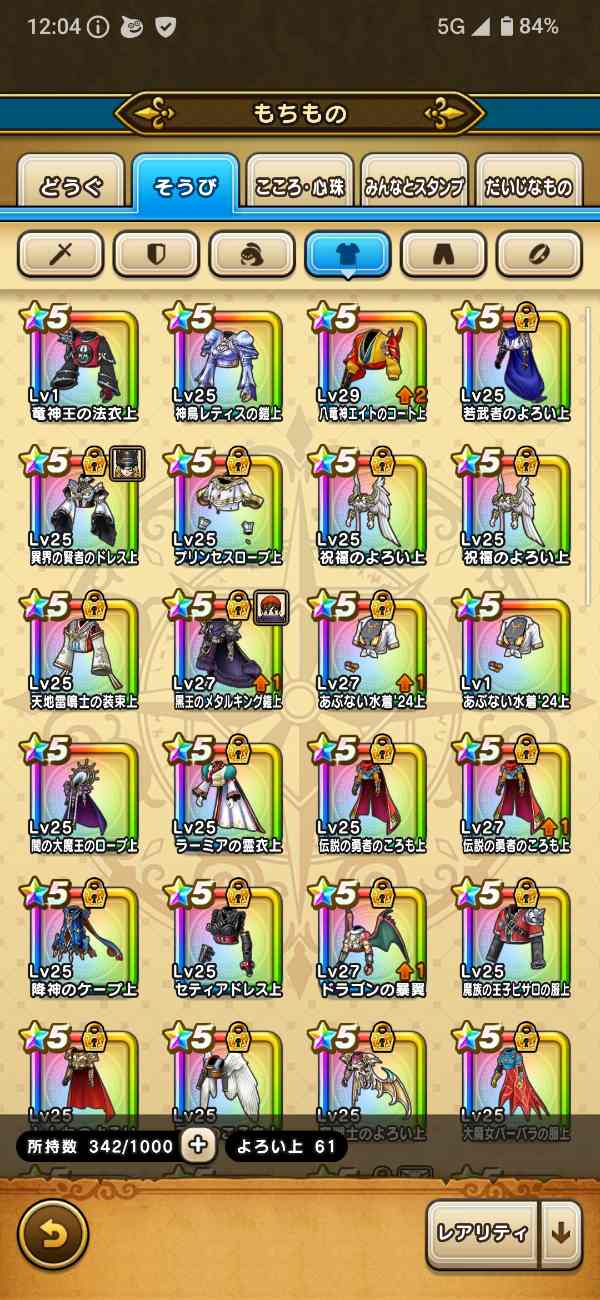This screenshot has width=600, height=1300.
Task: Open ドラゴンの暴翼 armor item
Action: [372, 938]
